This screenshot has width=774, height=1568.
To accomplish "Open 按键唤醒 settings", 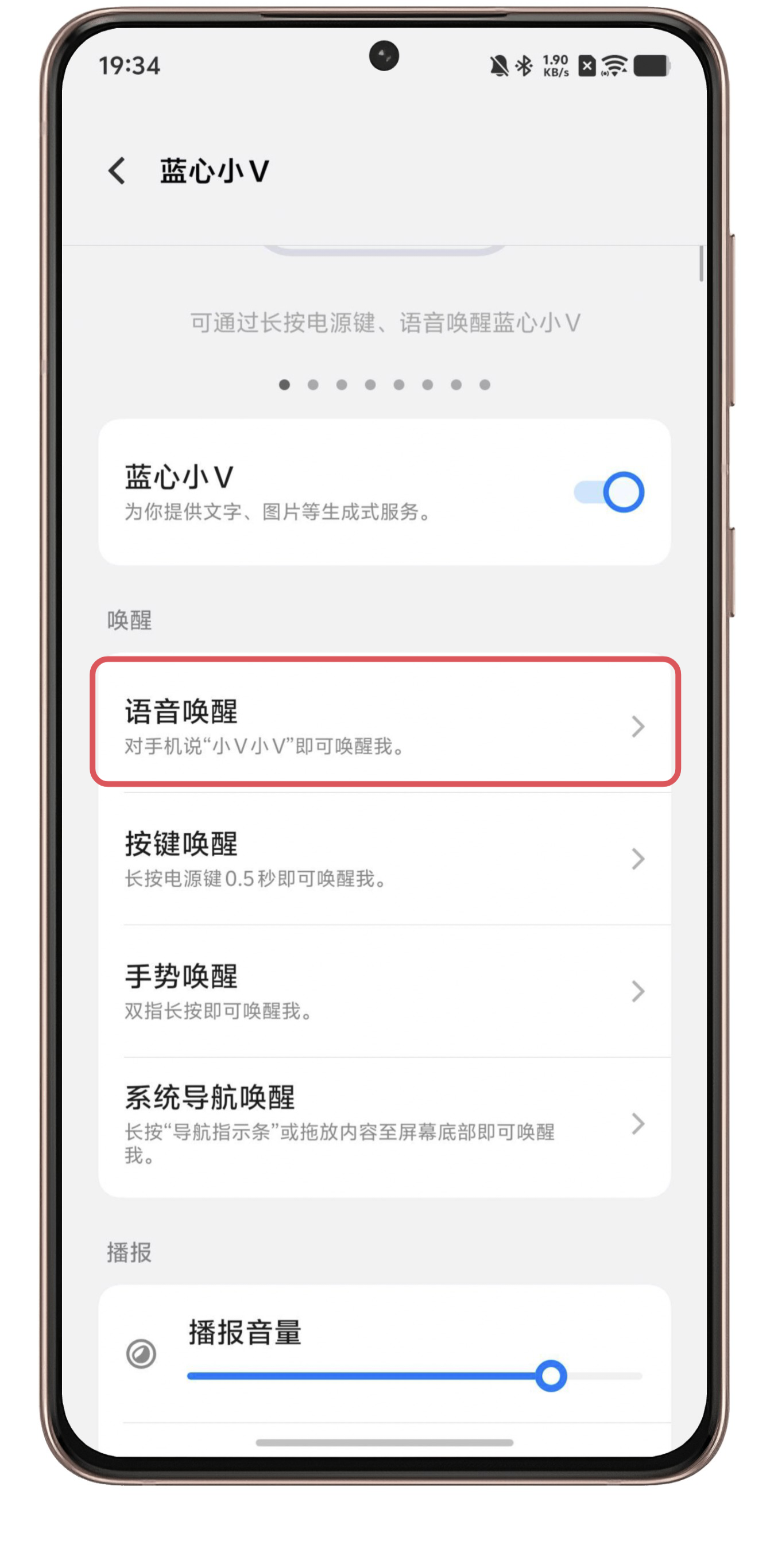I will (x=384, y=858).
